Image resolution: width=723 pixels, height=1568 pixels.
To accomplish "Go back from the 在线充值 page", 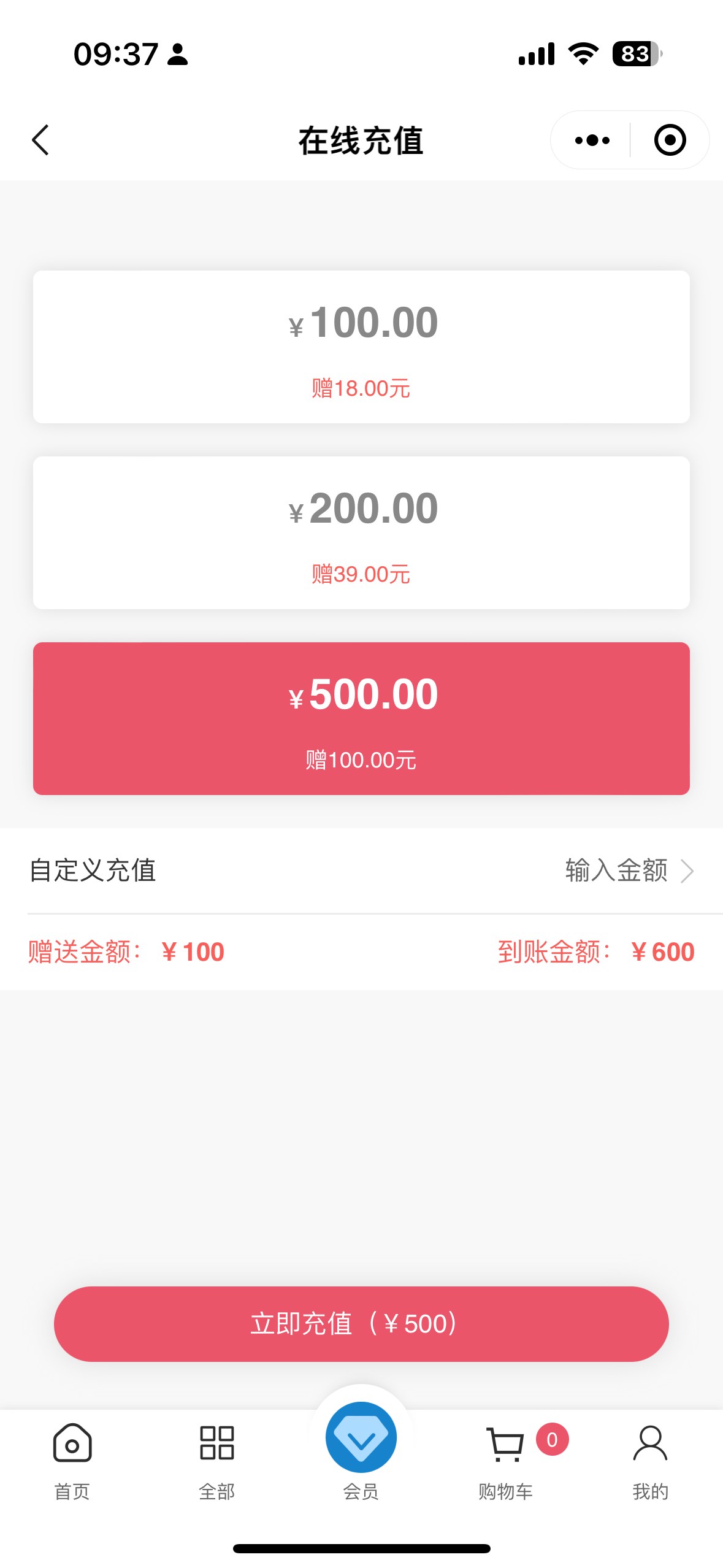I will (40, 140).
